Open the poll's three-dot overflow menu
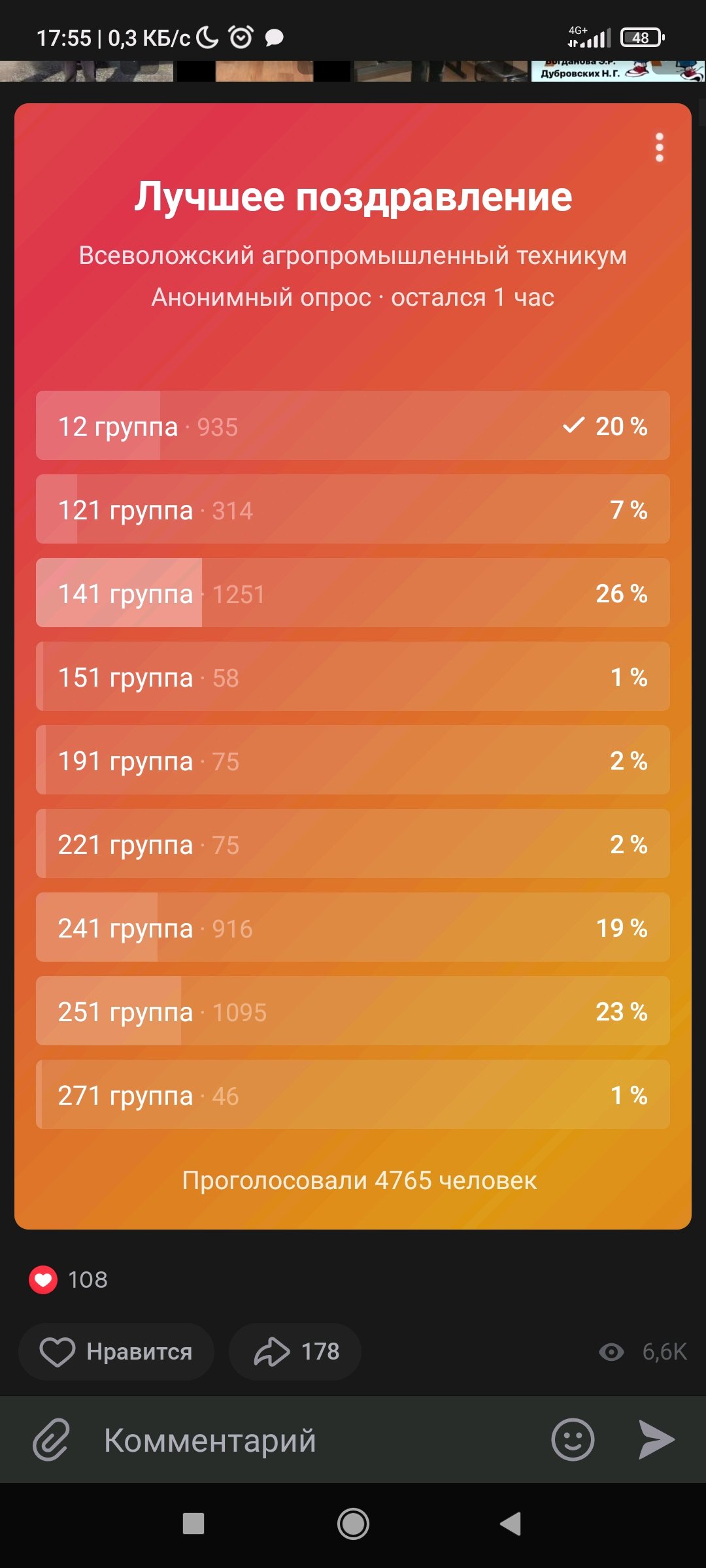The height and width of the screenshot is (1568, 706). (659, 148)
